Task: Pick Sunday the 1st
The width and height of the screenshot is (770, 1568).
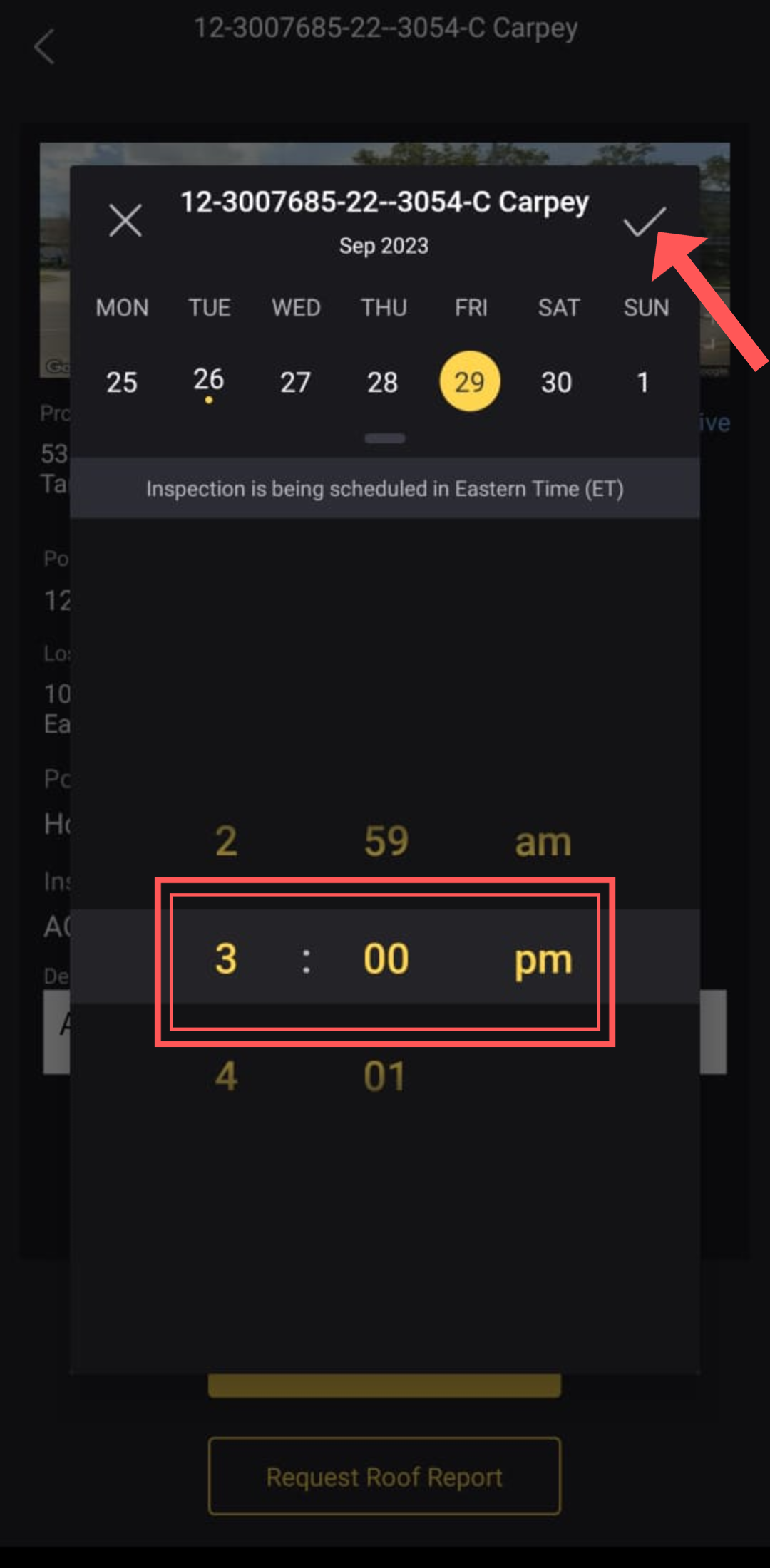Action: 643,382
